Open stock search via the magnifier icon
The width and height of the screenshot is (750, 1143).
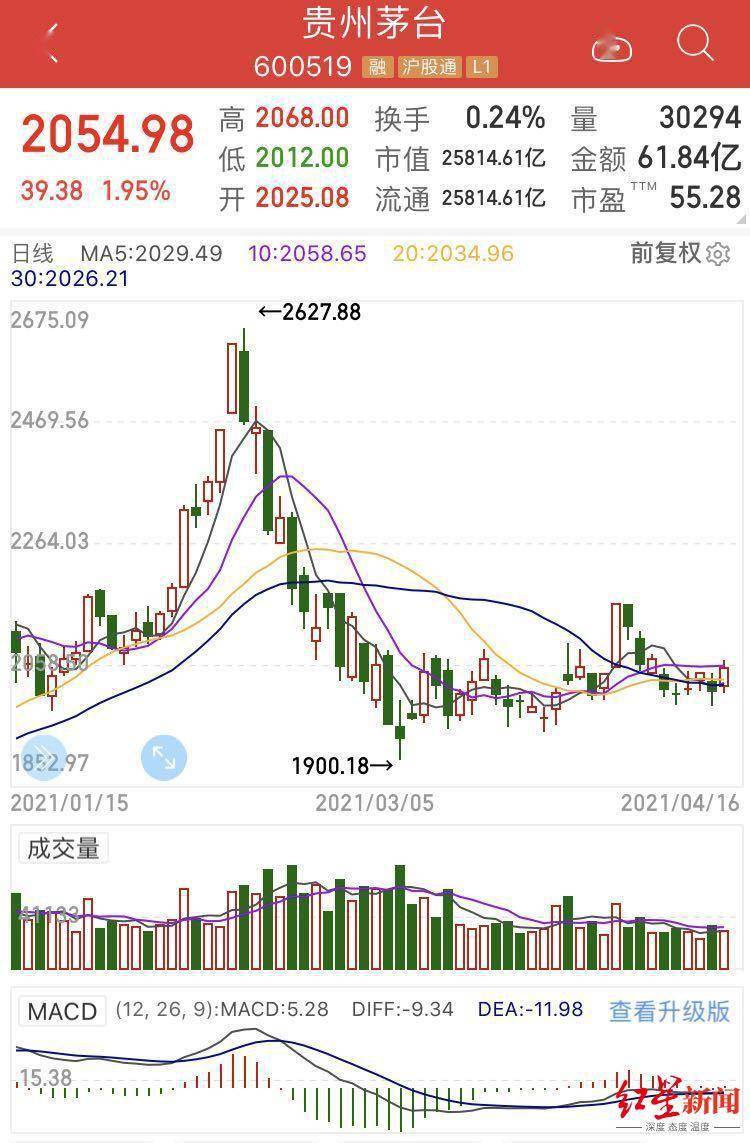pos(693,45)
